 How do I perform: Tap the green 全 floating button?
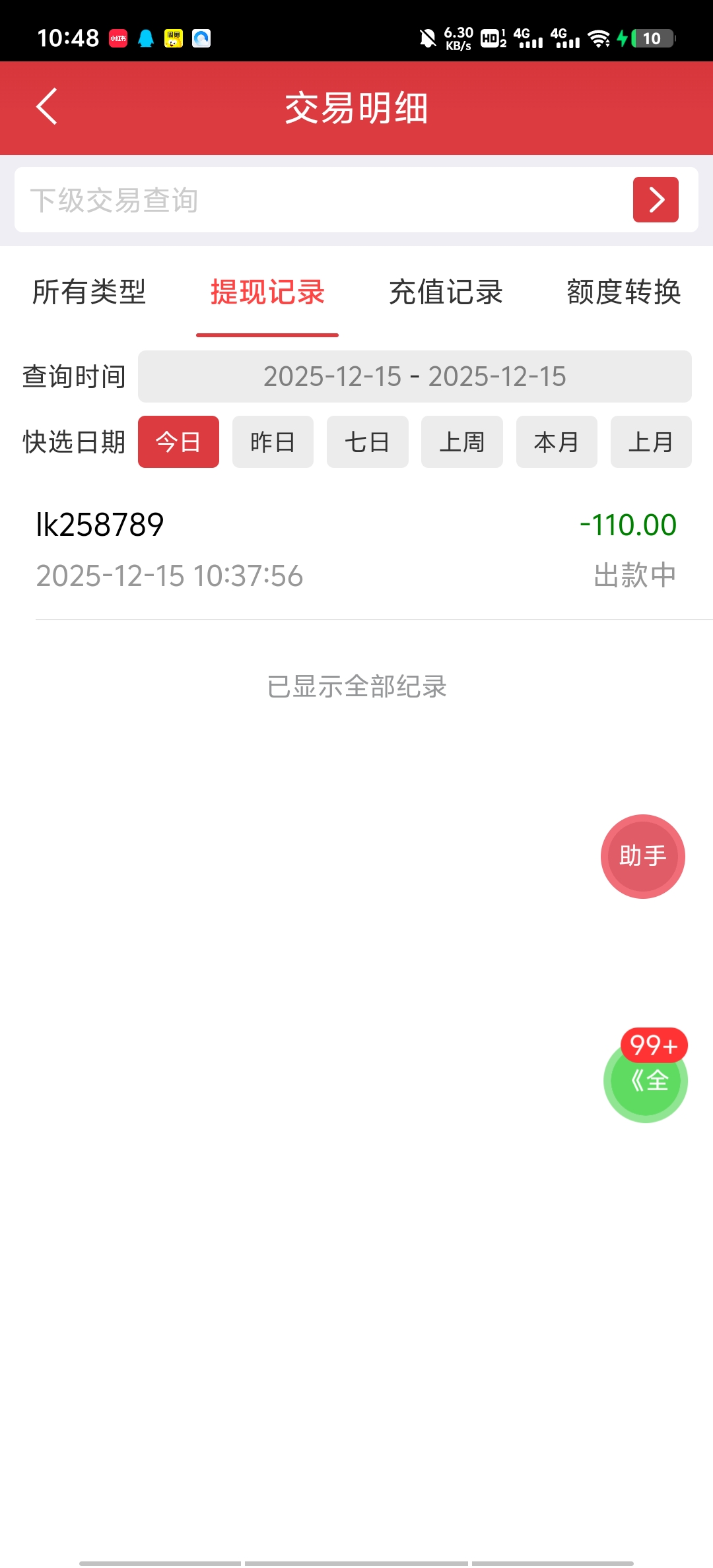tap(646, 1081)
